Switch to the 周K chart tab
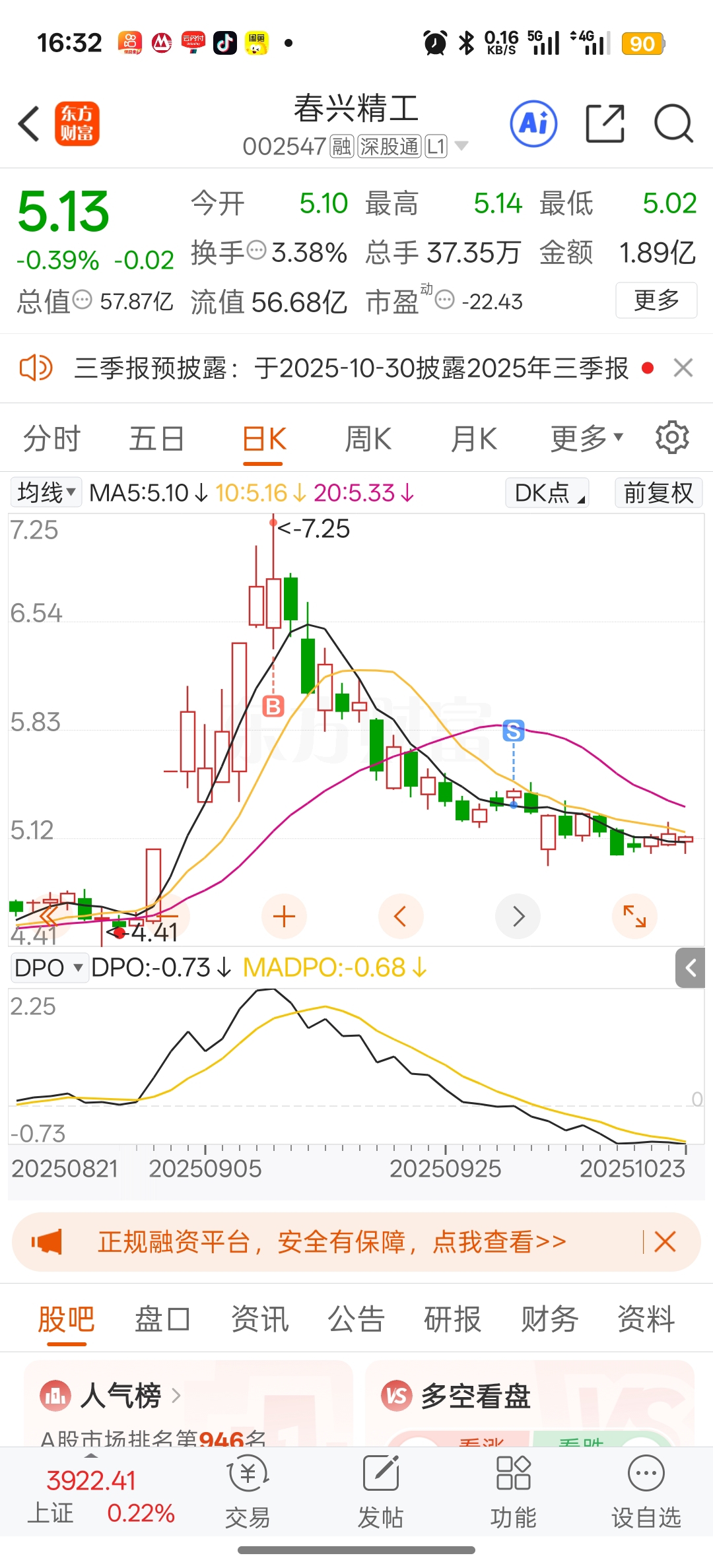The image size is (713, 1568). click(368, 439)
